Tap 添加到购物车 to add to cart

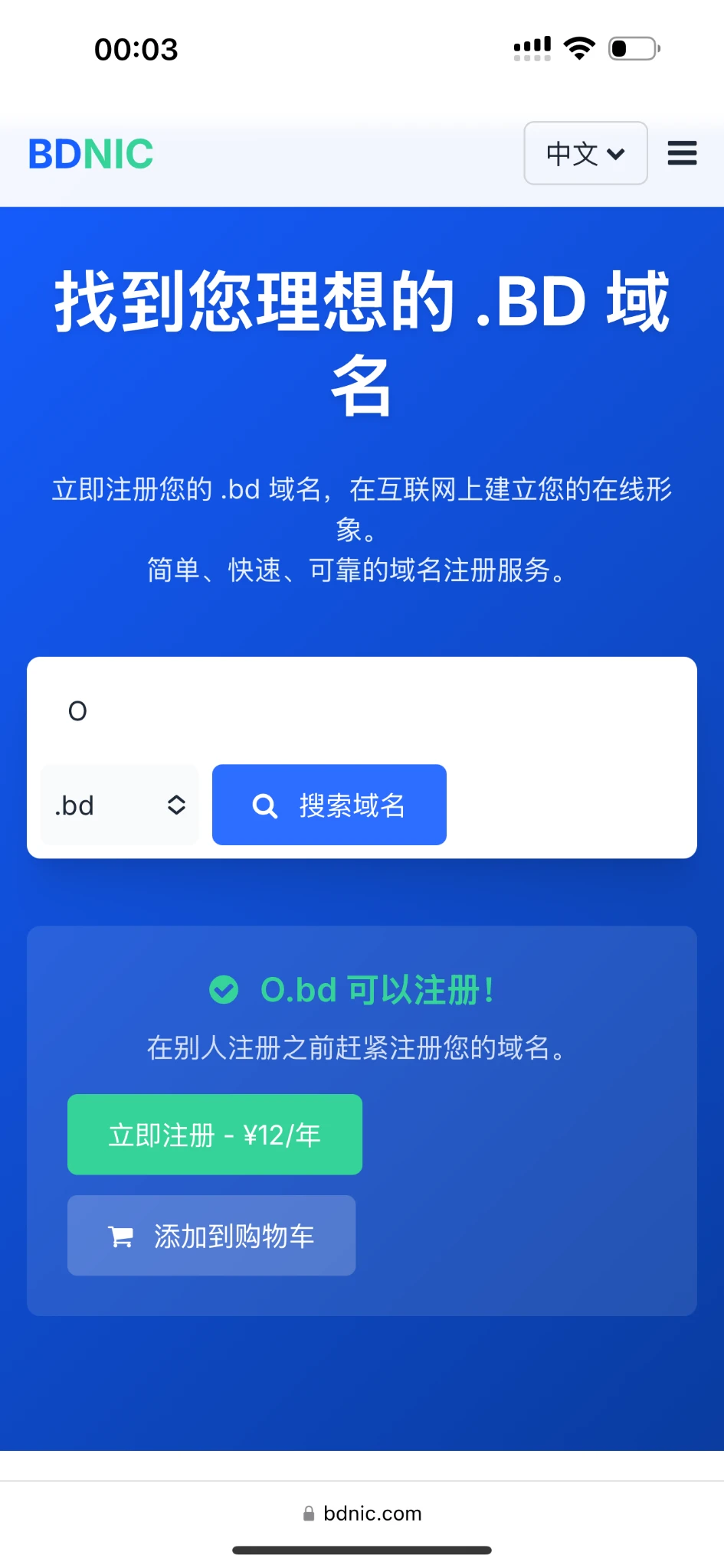(x=211, y=1236)
